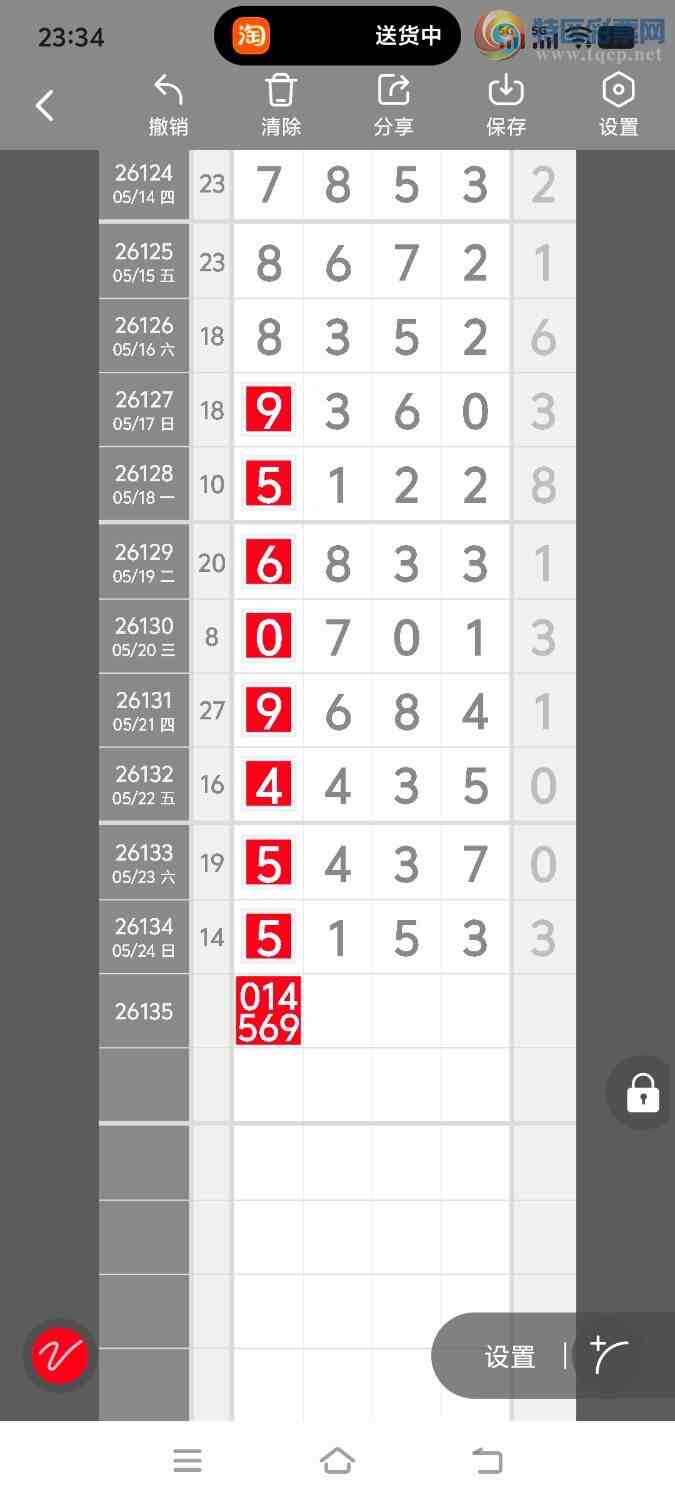This screenshot has width=675, height=1500.
Task: Undo the last action with 撤销
Action: pos(168,105)
